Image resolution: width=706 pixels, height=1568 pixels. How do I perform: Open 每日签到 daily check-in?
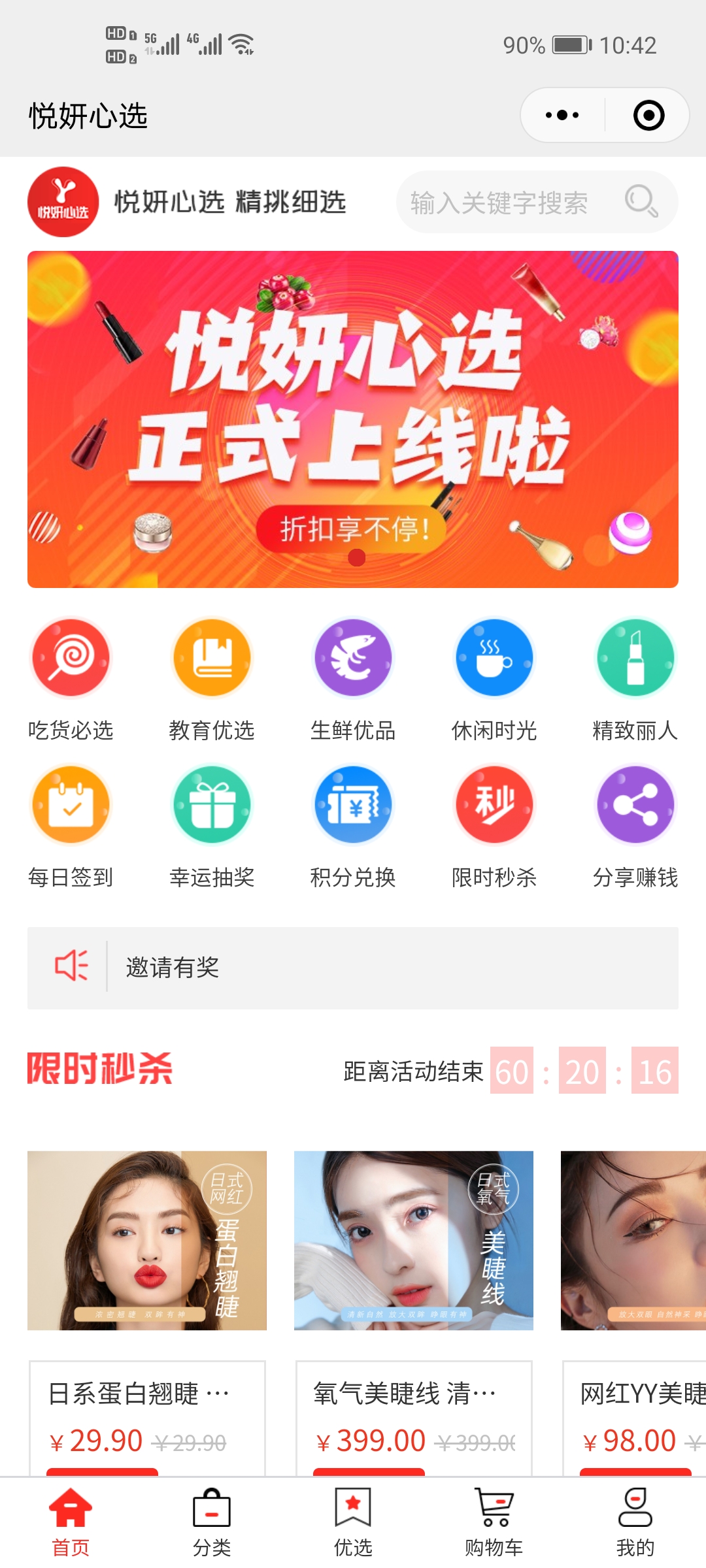[x=71, y=806]
